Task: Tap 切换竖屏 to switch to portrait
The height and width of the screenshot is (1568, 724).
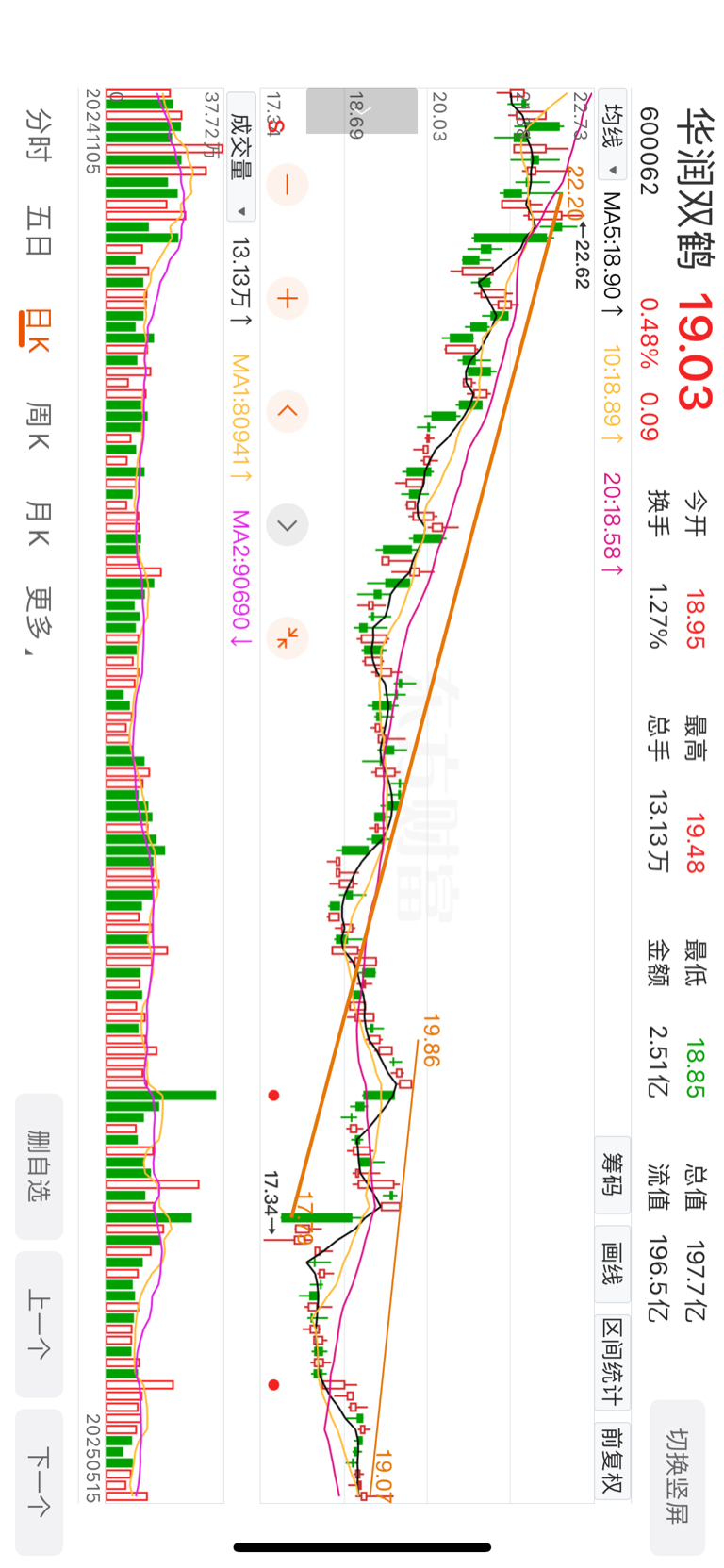Action: point(677,1477)
